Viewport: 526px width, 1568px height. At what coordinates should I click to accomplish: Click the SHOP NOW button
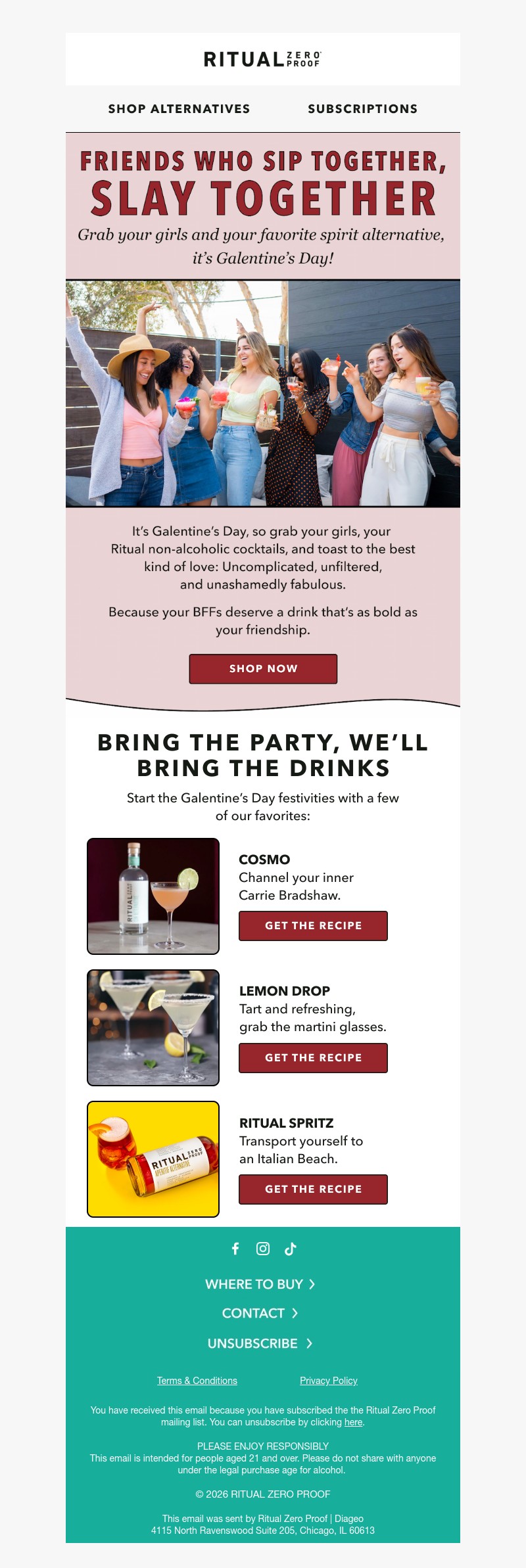click(x=263, y=669)
